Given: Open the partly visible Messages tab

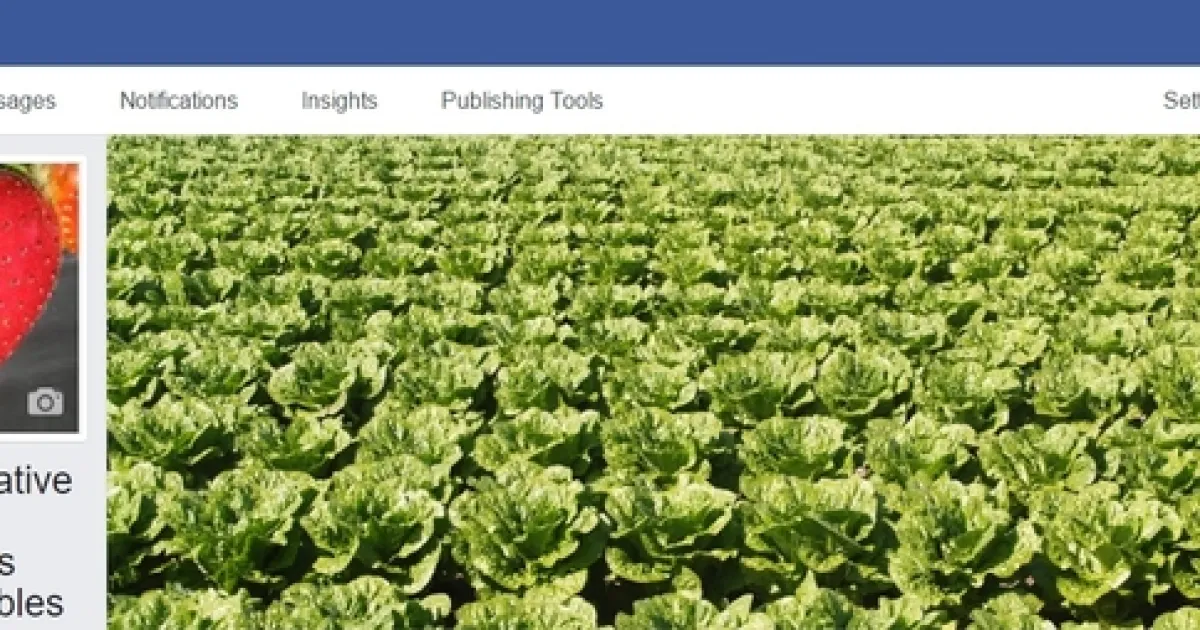Looking at the screenshot, I should pyautogui.click(x=28, y=101).
